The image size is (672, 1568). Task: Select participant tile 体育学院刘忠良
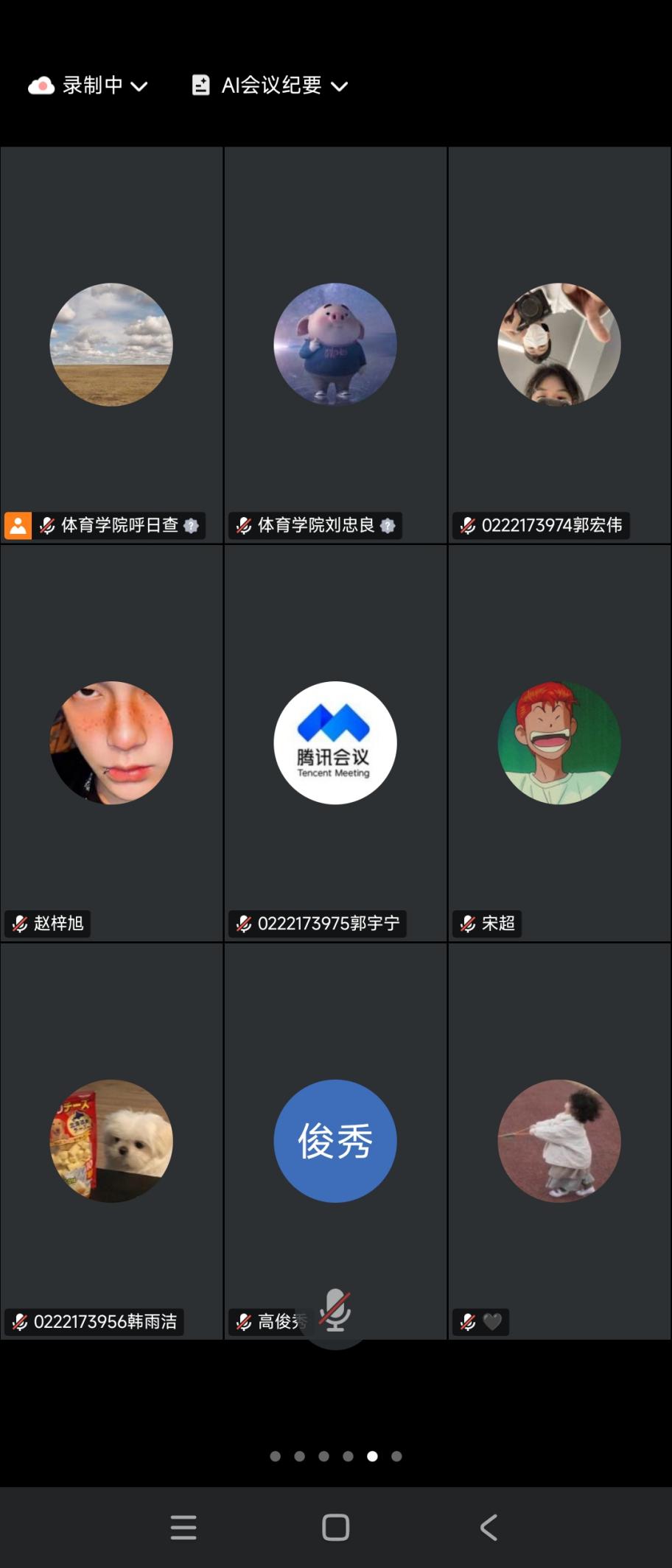pos(335,345)
